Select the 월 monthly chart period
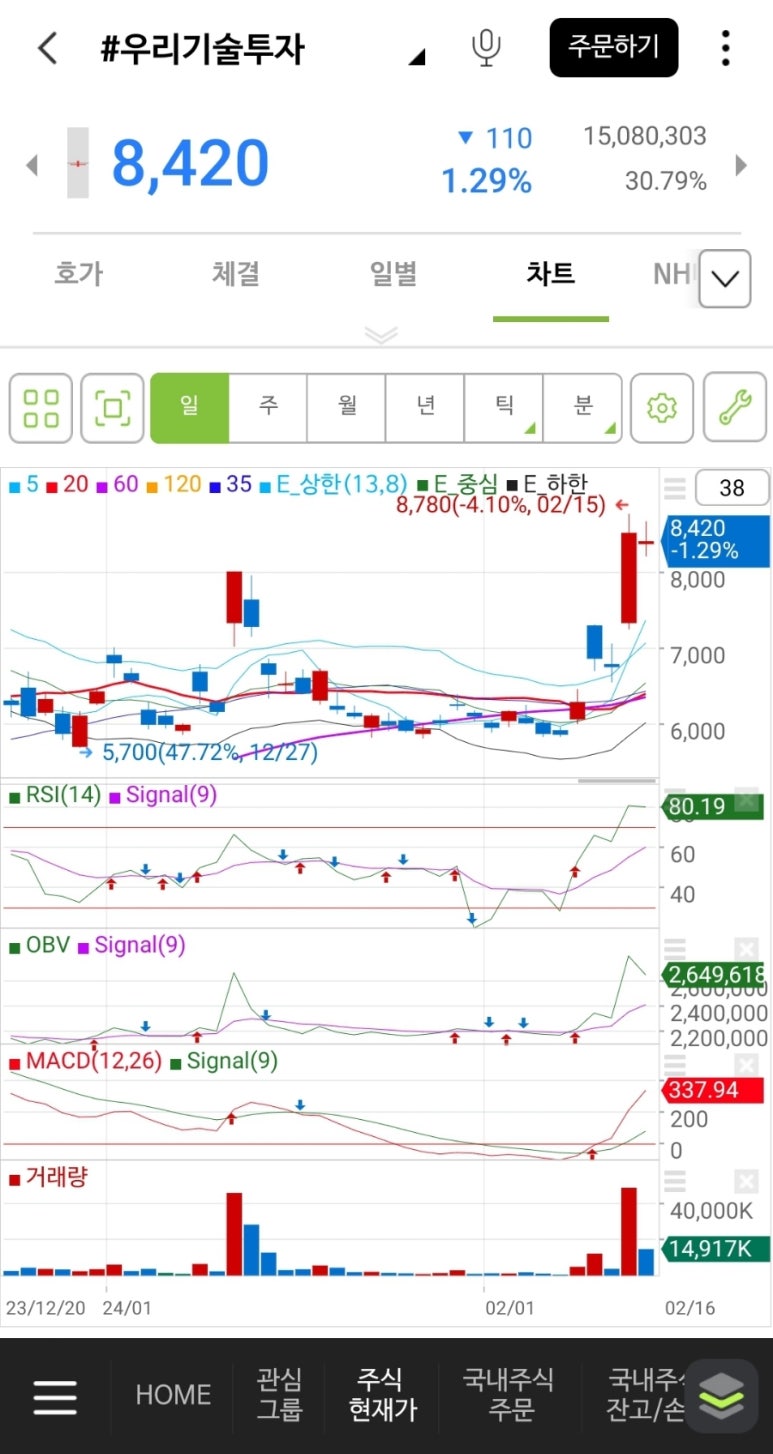This screenshot has width=773, height=1454. 347,407
